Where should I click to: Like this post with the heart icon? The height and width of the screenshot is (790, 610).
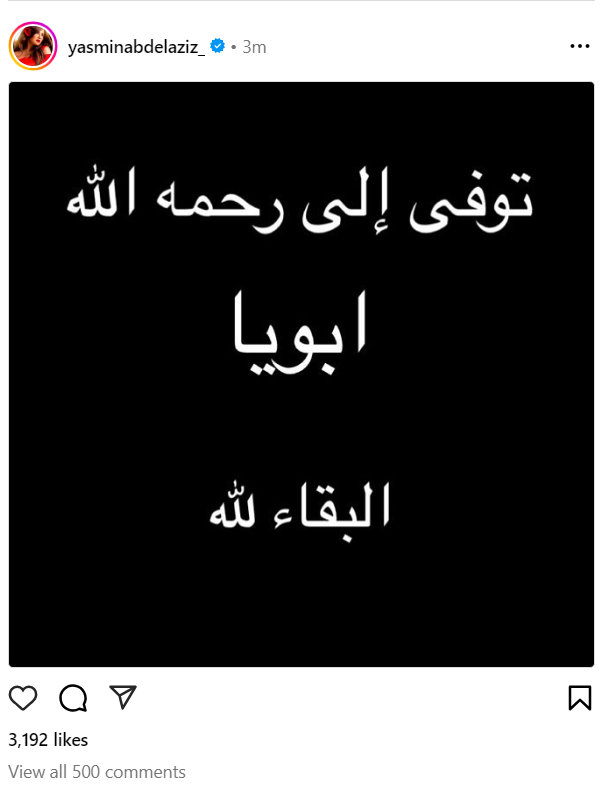click(x=23, y=697)
